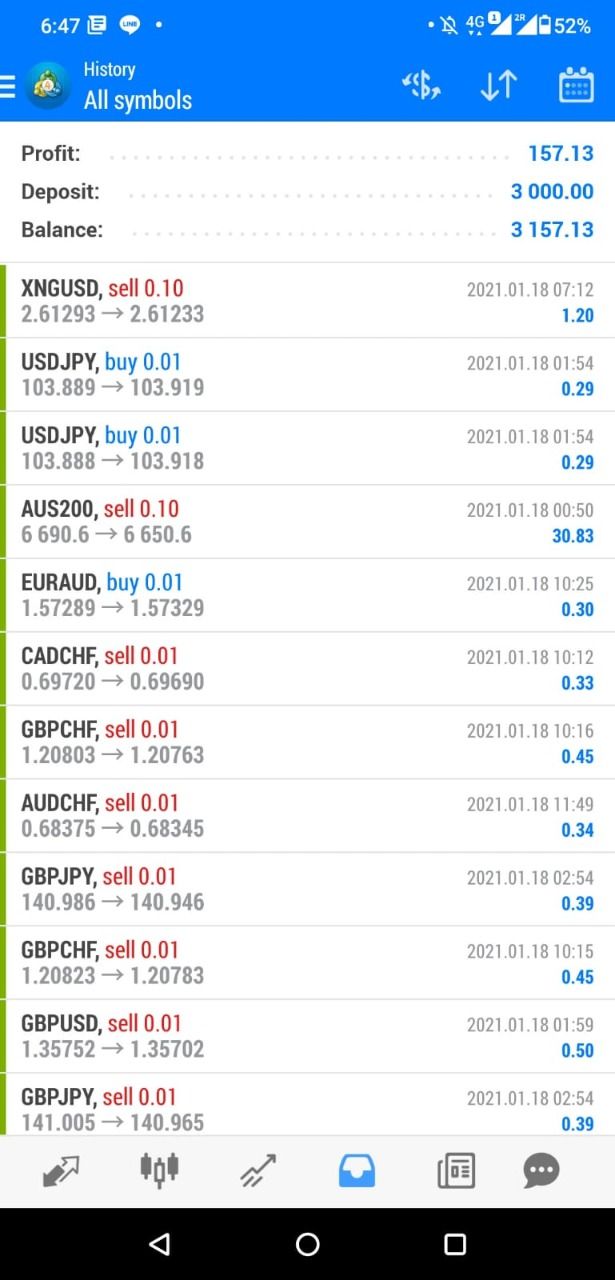Tap the system back button
Screen dimensions: 615x1280
pos(159,1244)
